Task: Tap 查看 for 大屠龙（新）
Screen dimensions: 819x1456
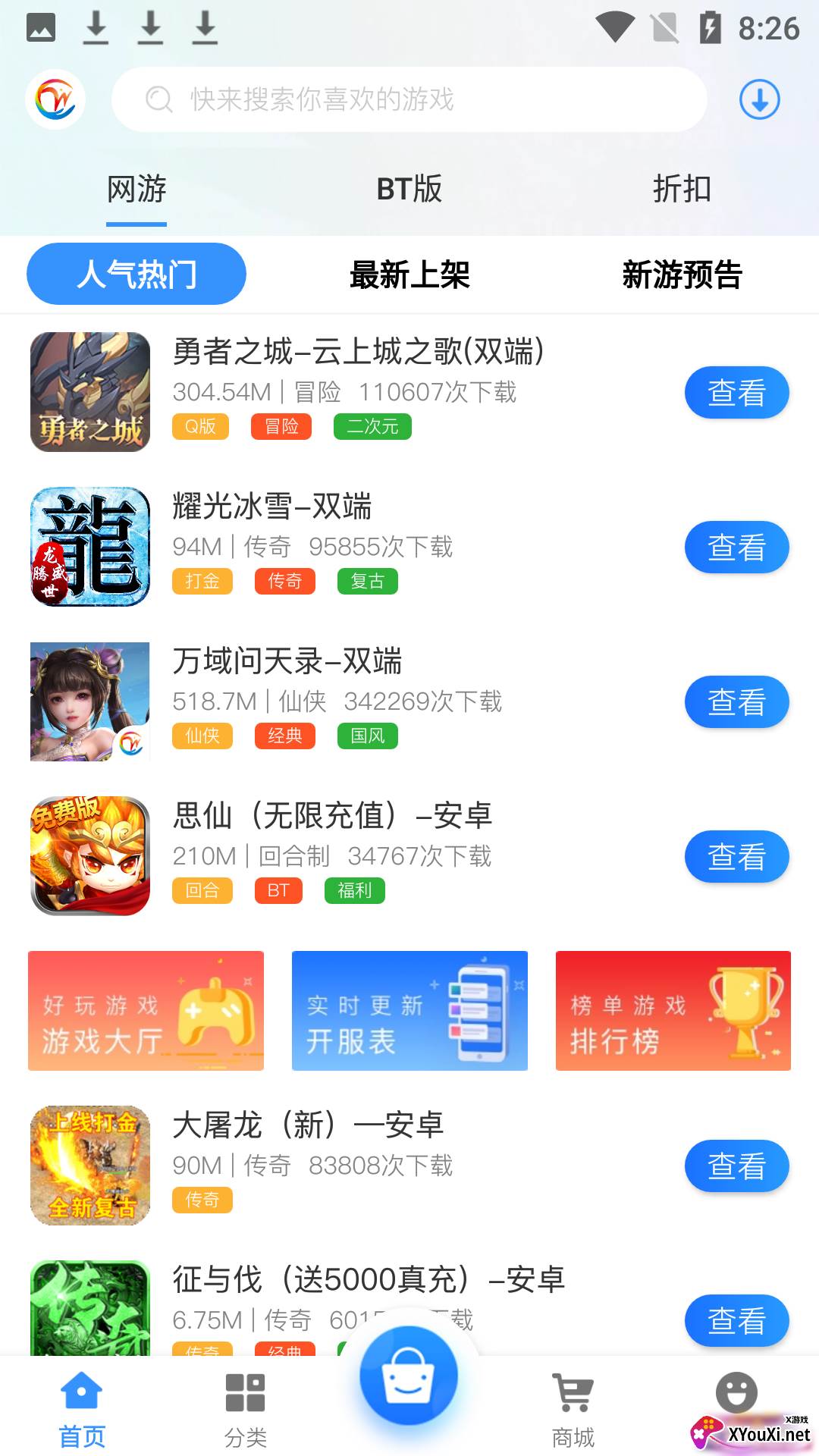Action: coord(736,1166)
